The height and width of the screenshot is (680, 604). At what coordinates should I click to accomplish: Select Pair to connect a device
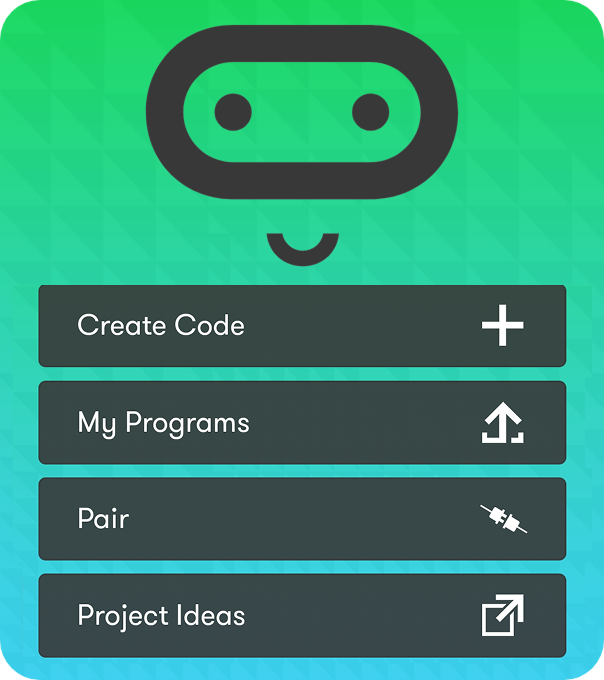302,519
